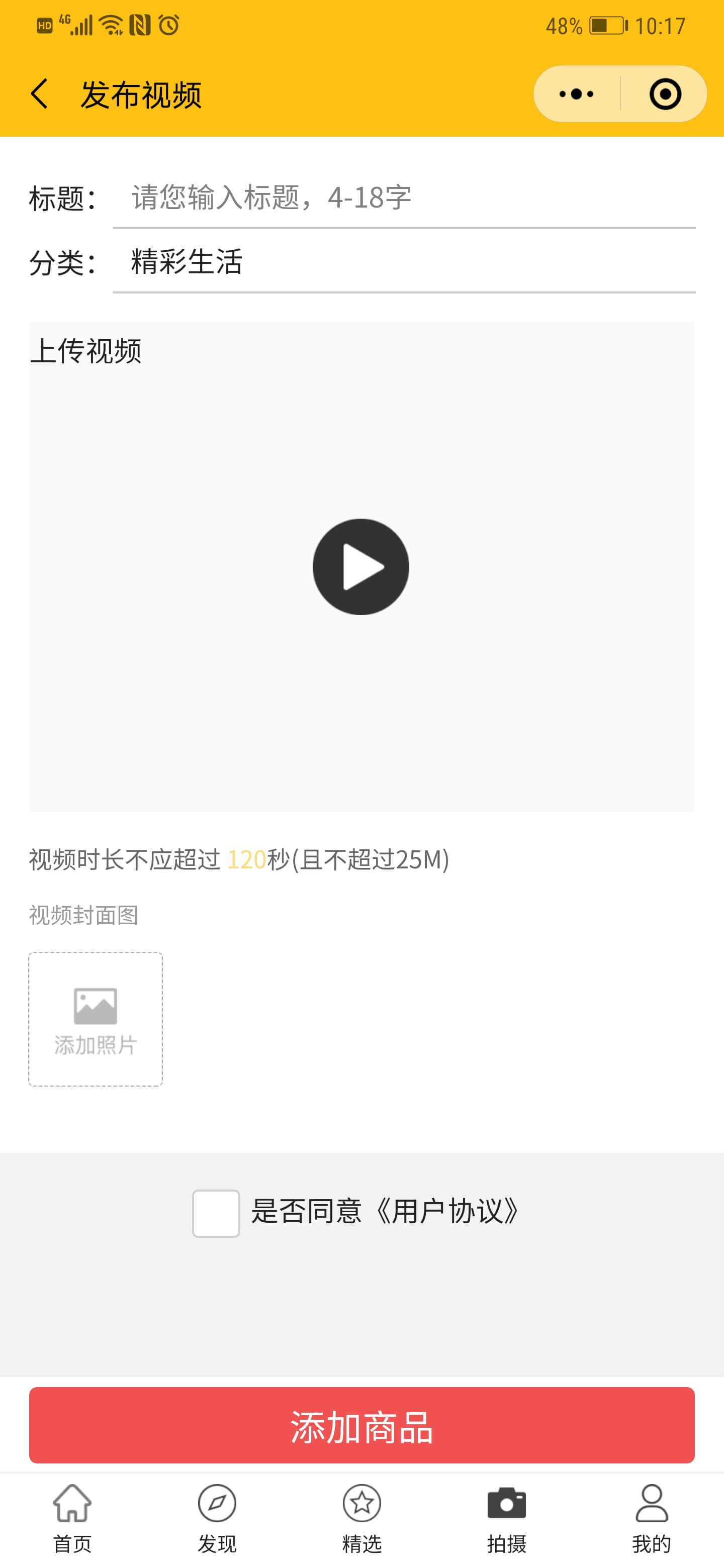Switch to the 发现 tab
This screenshot has width=724, height=1568.
pyautogui.click(x=217, y=1518)
